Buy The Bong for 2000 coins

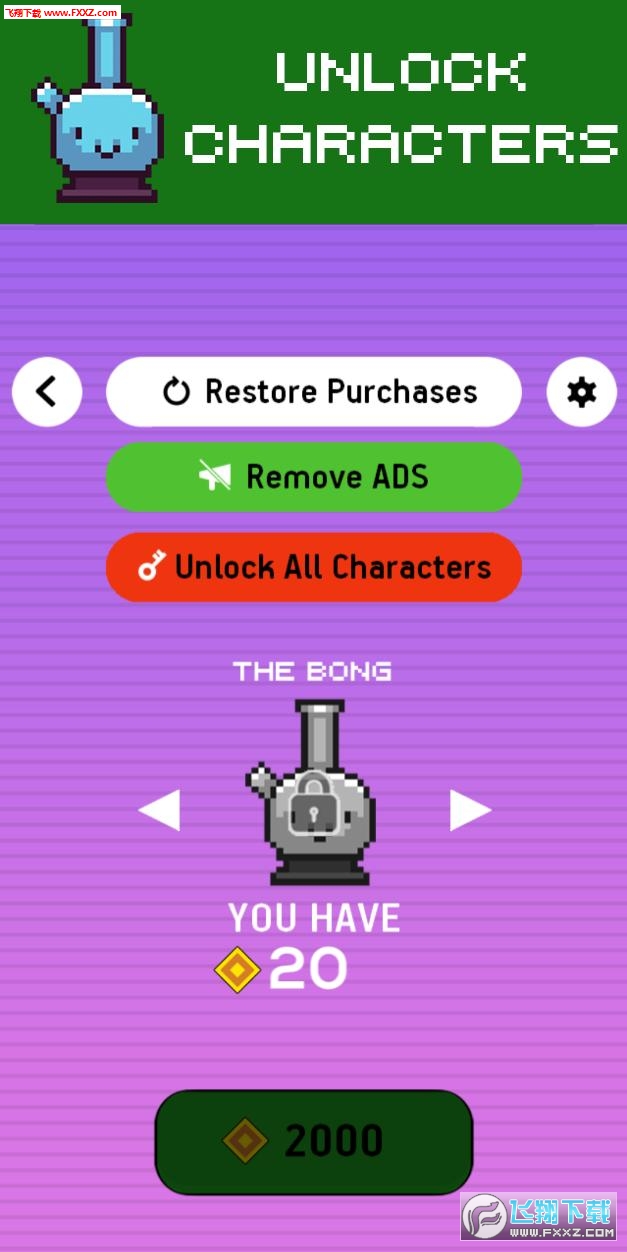point(314,1141)
